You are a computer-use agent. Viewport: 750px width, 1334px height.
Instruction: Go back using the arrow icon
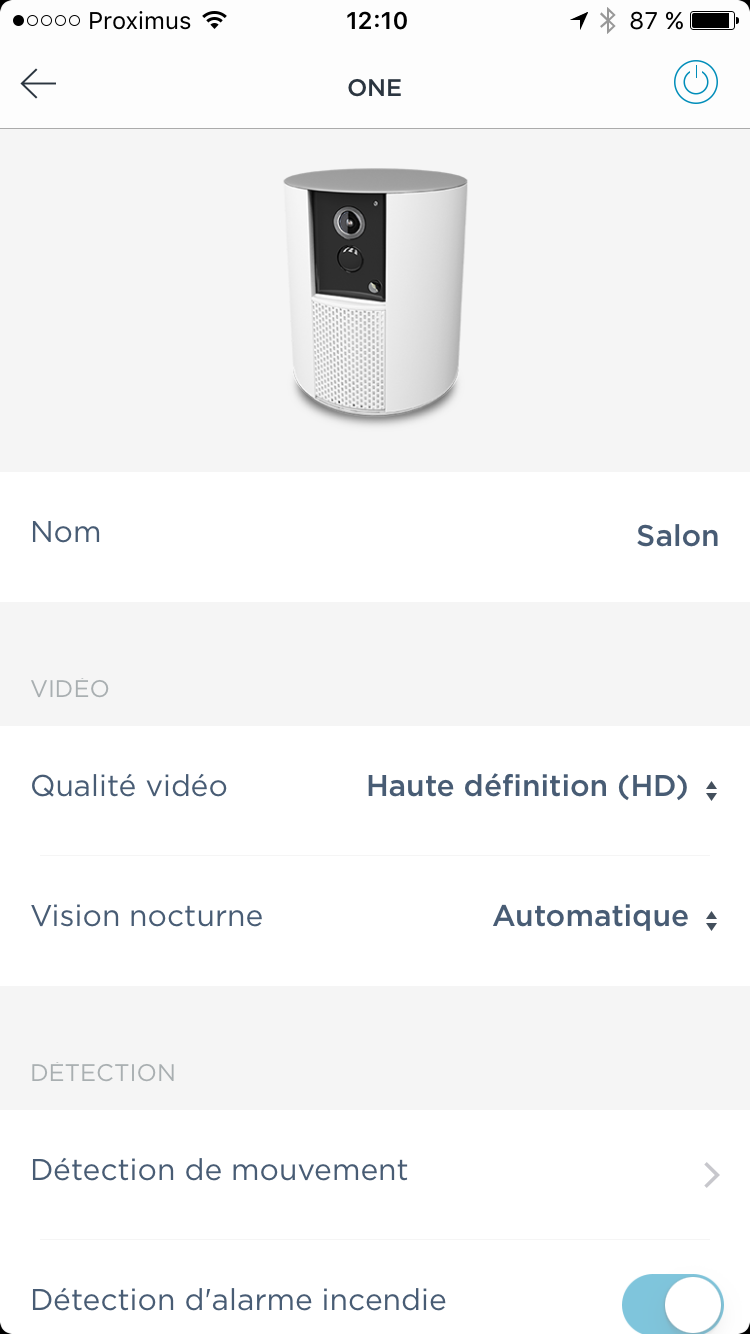coord(39,84)
